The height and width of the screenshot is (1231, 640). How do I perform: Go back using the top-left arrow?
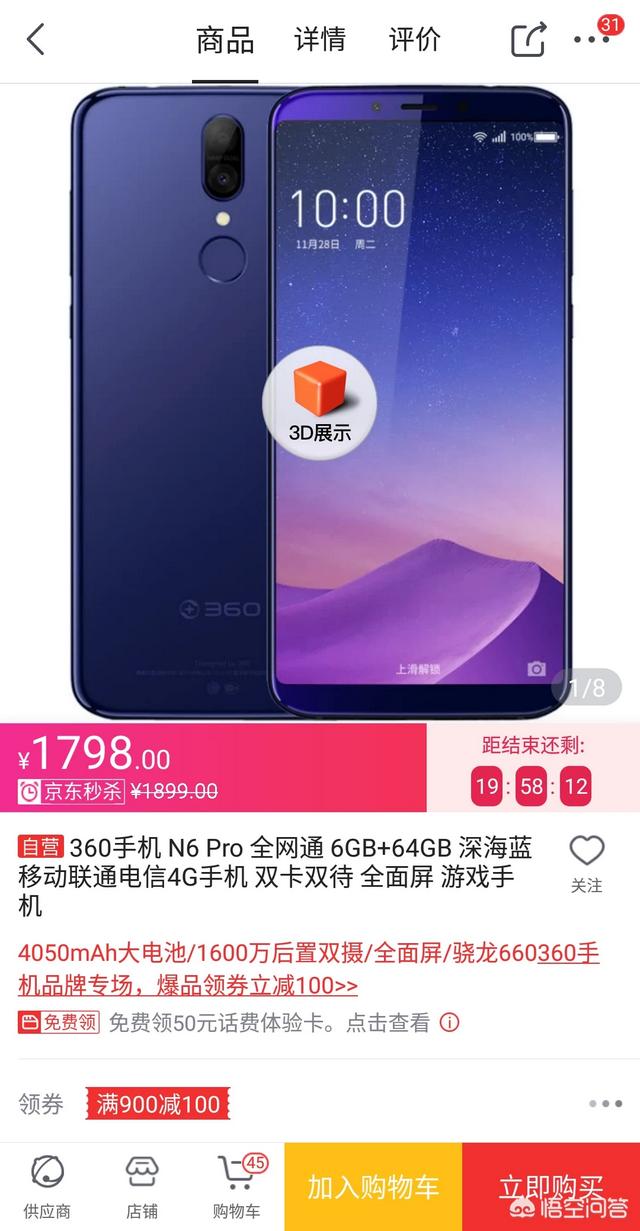[x=36, y=40]
